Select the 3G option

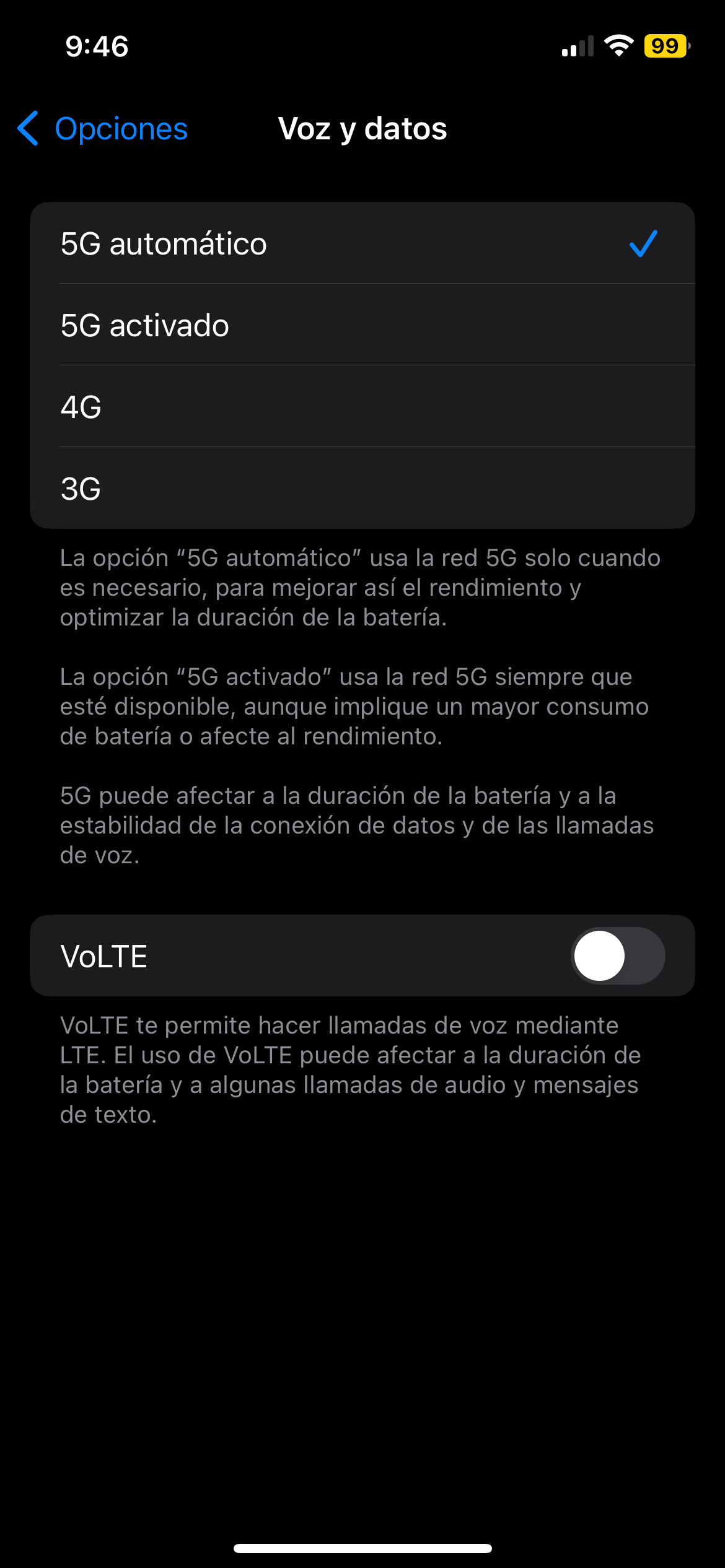tap(362, 489)
